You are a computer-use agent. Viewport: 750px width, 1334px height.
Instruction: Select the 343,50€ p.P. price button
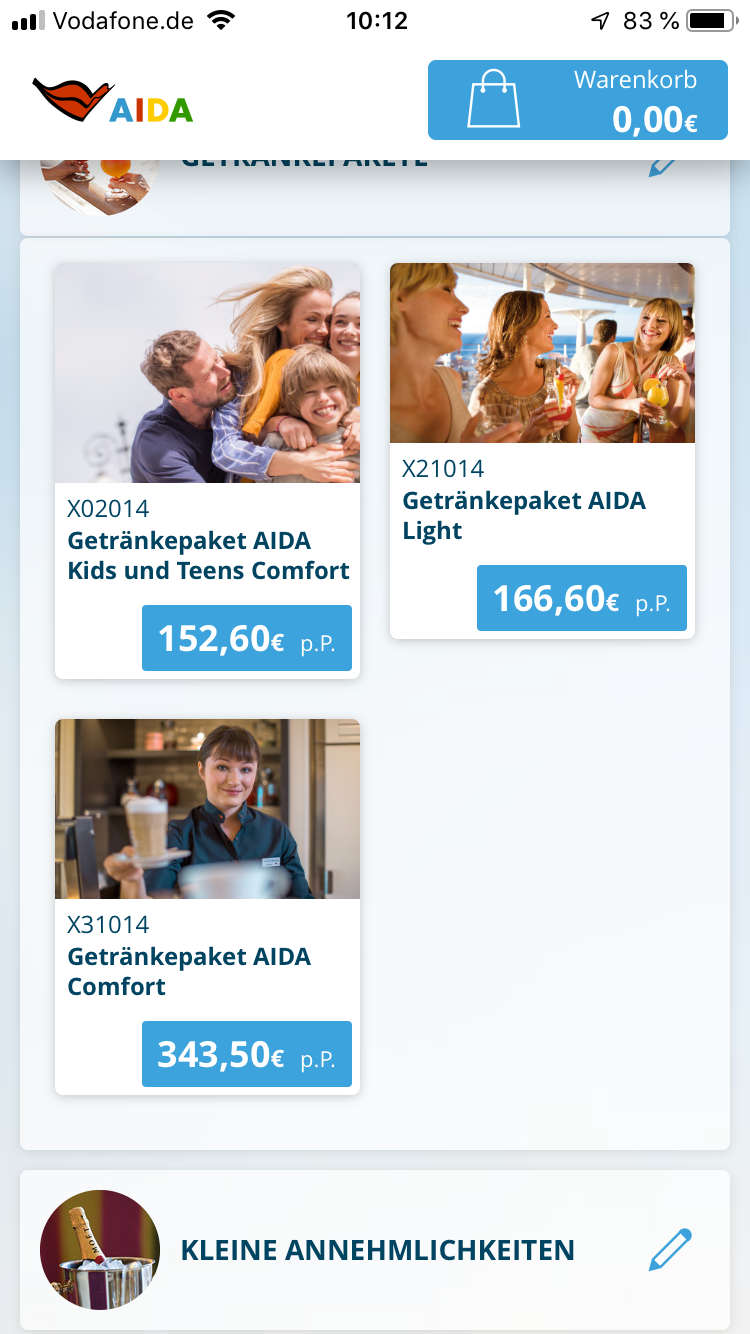[x=247, y=1054]
